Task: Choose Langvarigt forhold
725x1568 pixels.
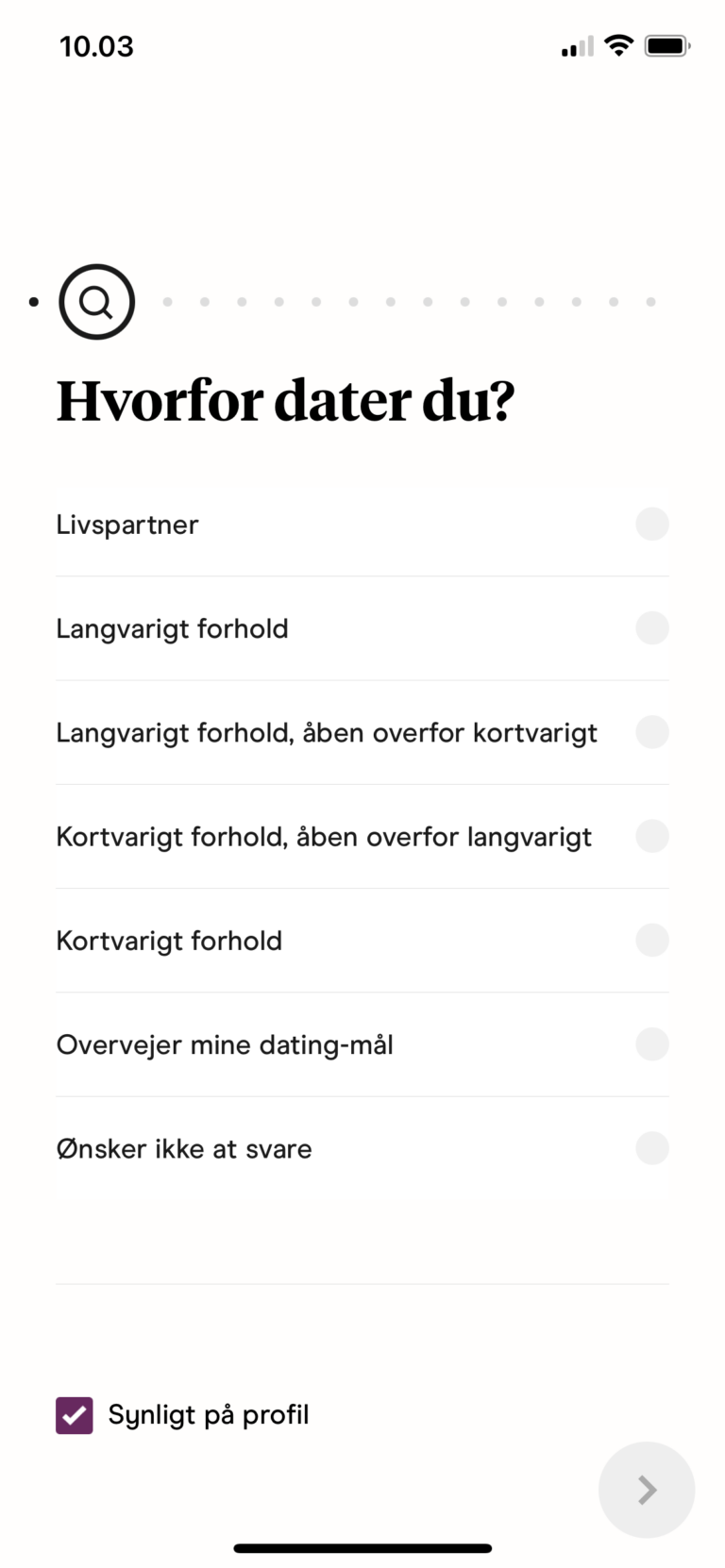Action: 651,628
